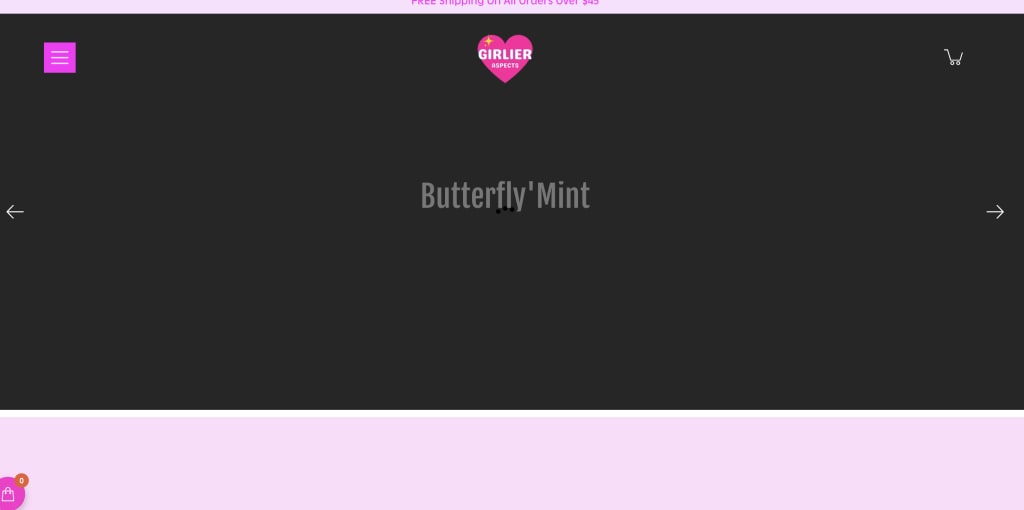Open the Butterfly'Mint slide
Viewport: 1024px width, 510px height.
[505, 196]
